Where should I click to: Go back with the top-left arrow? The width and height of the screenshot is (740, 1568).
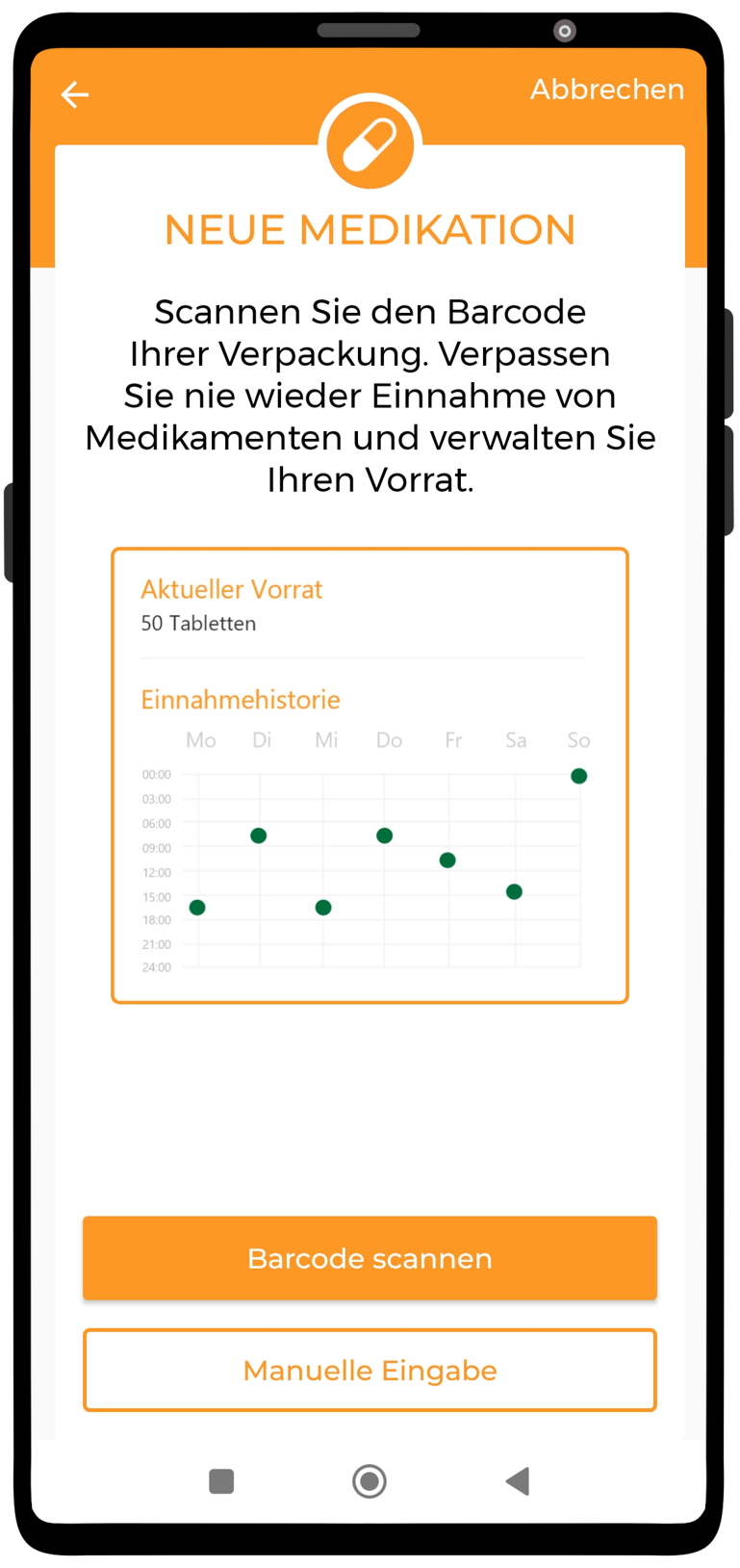click(x=75, y=94)
